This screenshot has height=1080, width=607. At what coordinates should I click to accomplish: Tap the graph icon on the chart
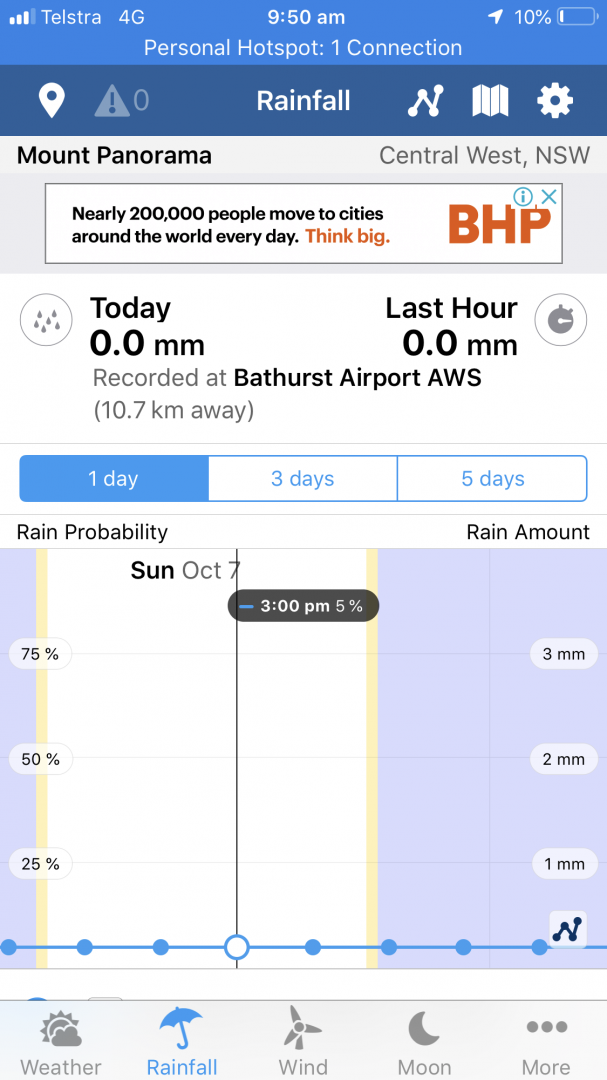coord(567,930)
